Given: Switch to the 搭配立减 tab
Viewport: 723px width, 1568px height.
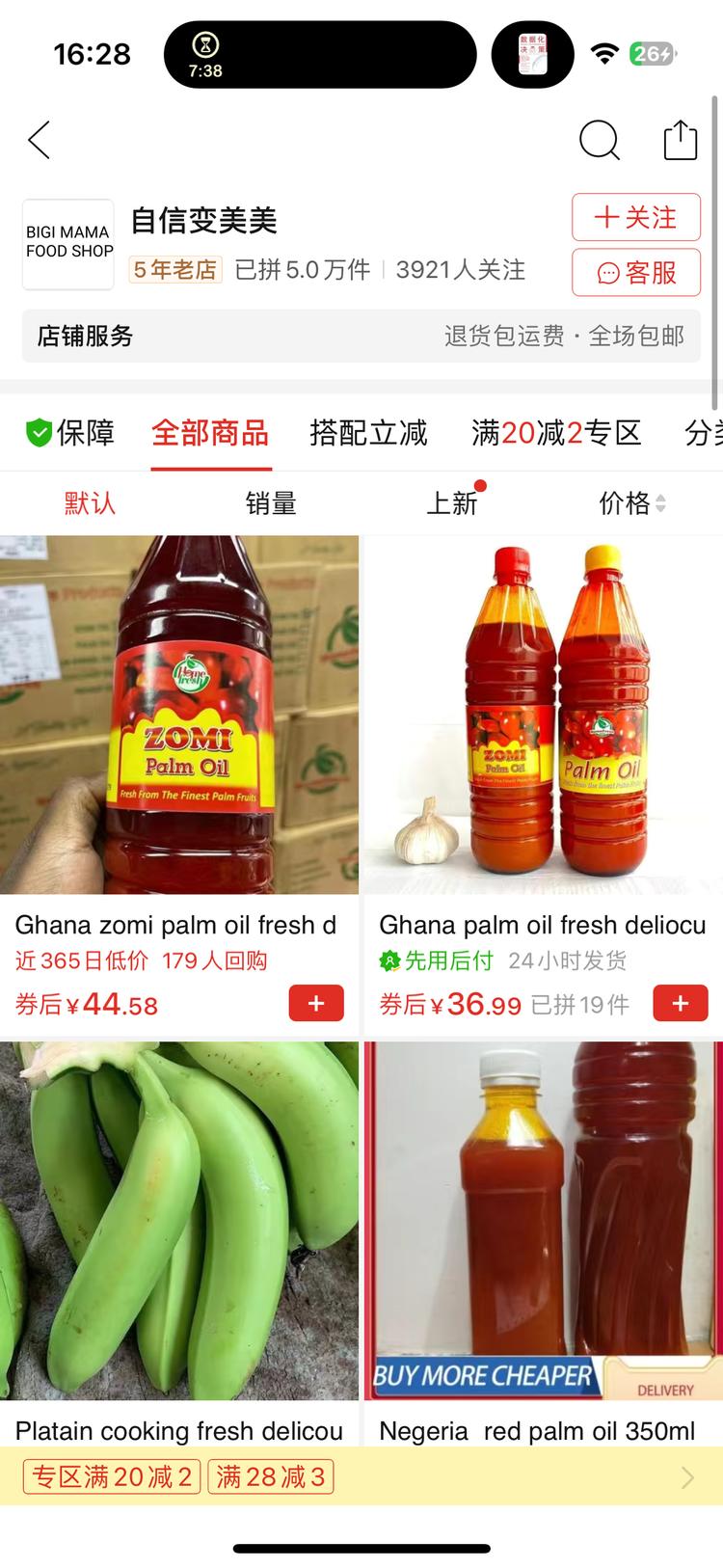Looking at the screenshot, I should (368, 433).
